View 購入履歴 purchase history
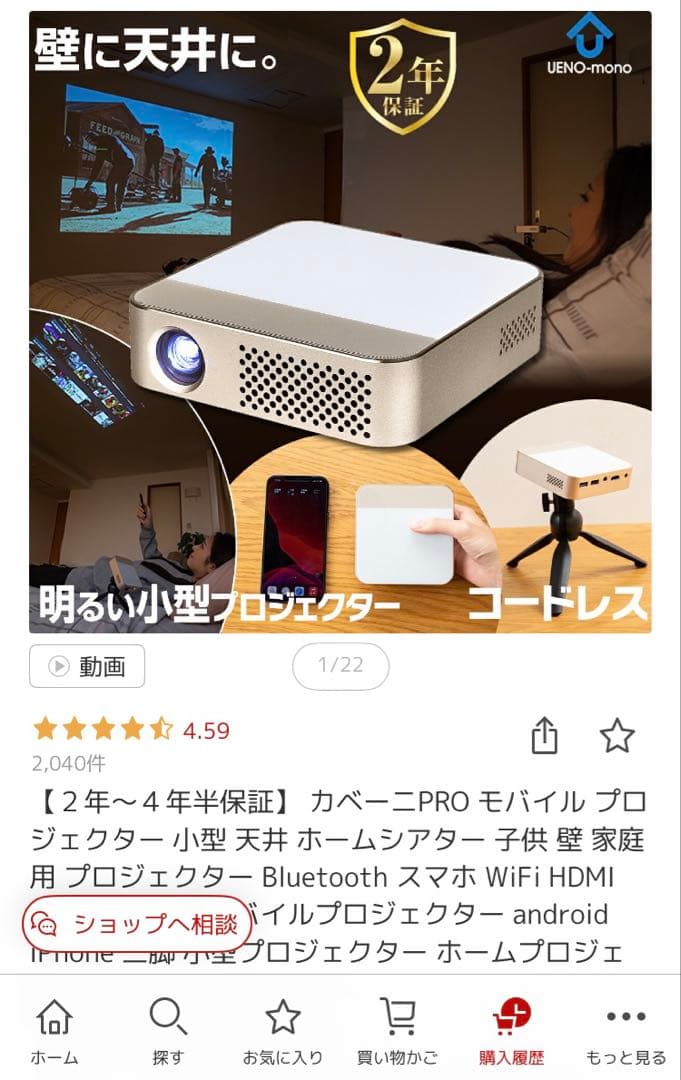The image size is (681, 1080). [511, 1032]
